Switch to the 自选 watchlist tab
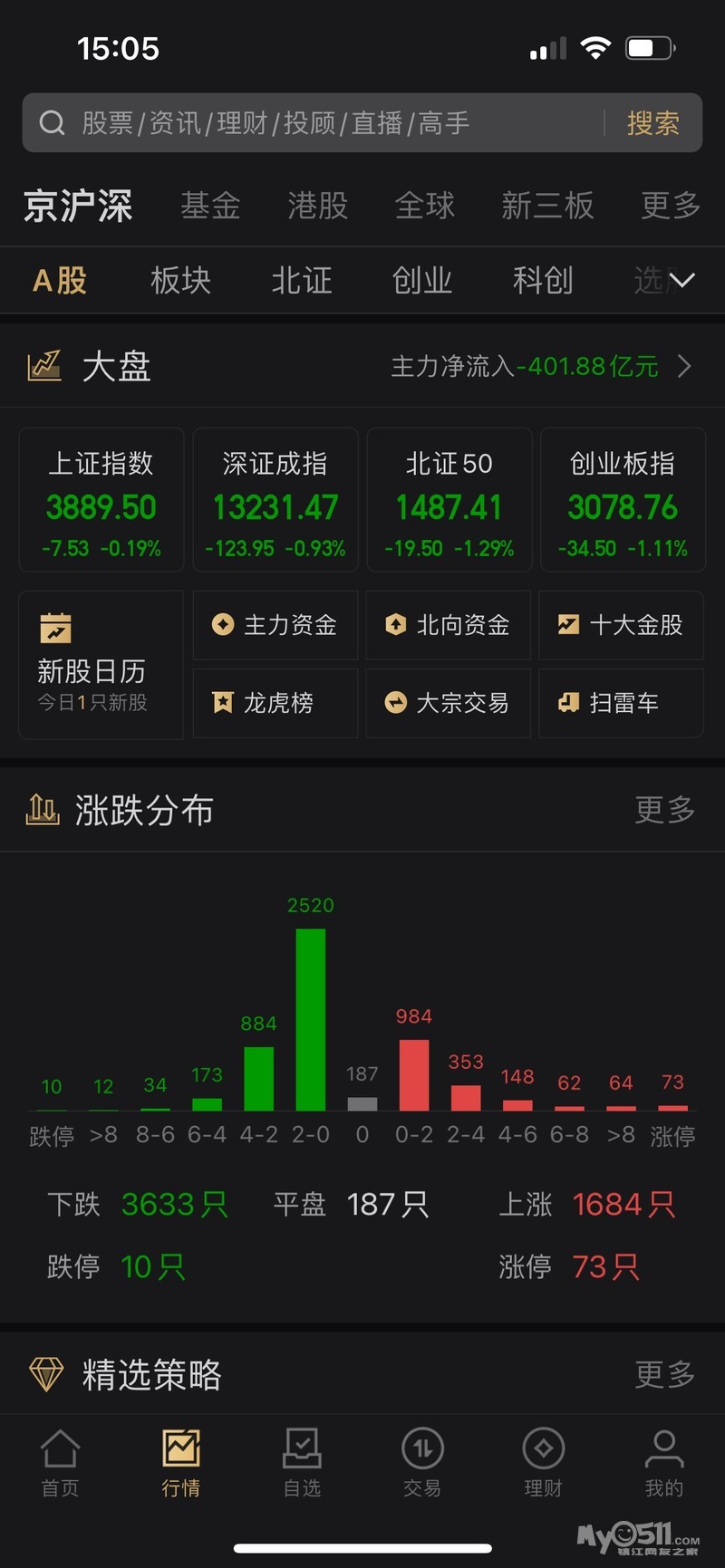This screenshot has height=1568, width=725. [x=302, y=1462]
